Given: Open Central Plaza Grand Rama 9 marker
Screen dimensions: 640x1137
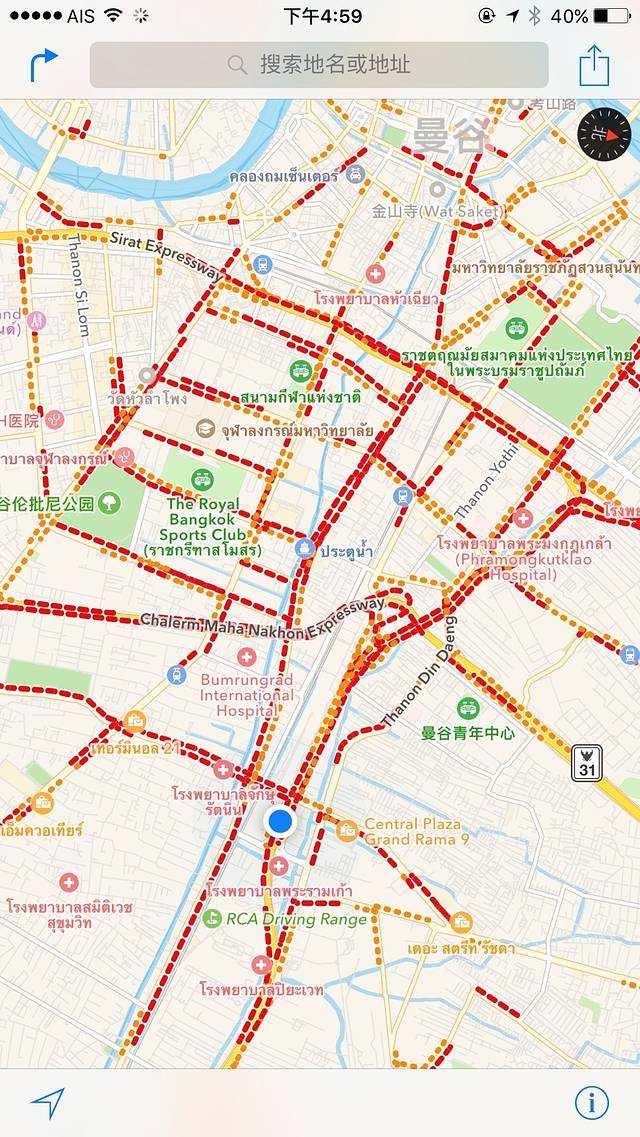Looking at the screenshot, I should (x=347, y=830).
